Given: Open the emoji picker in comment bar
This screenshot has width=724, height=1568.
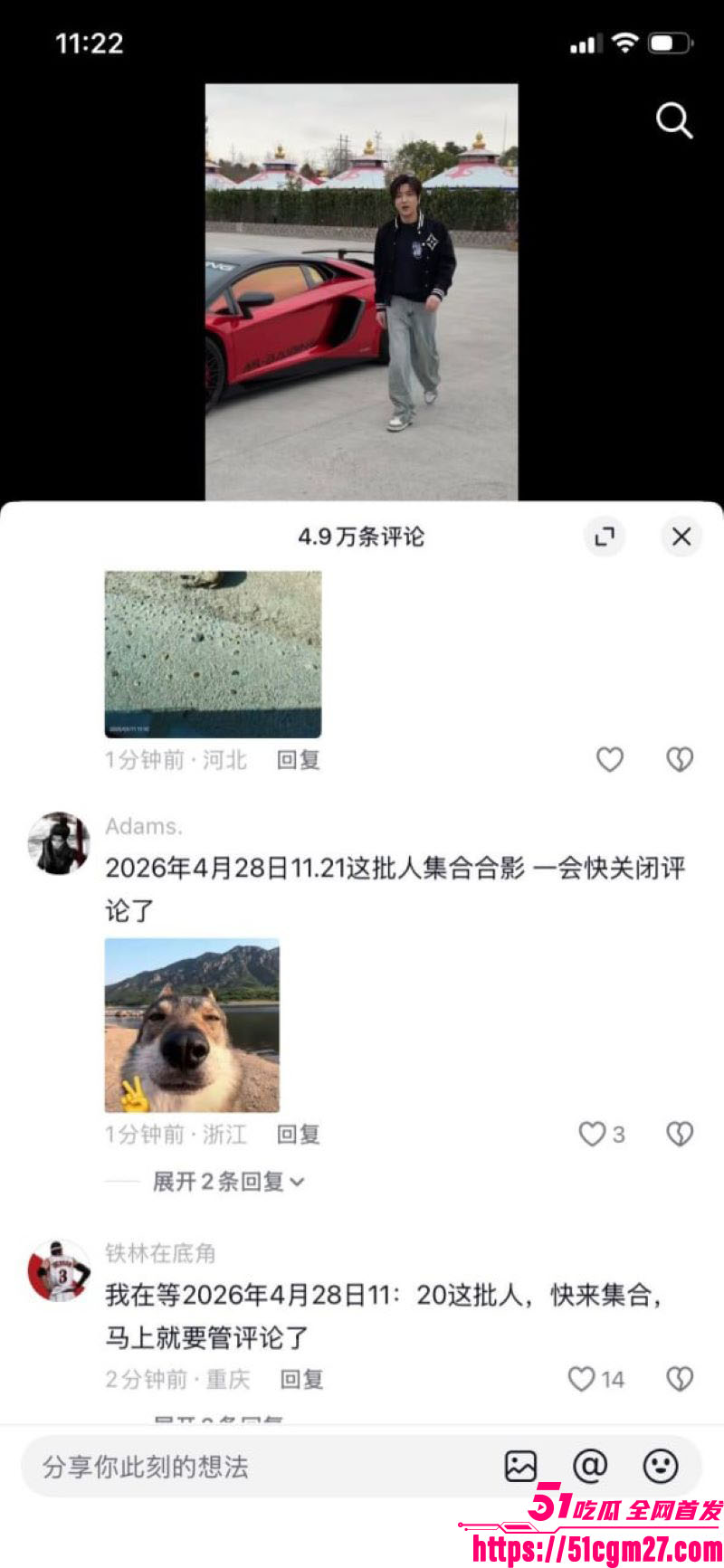Looking at the screenshot, I should 660,1466.
